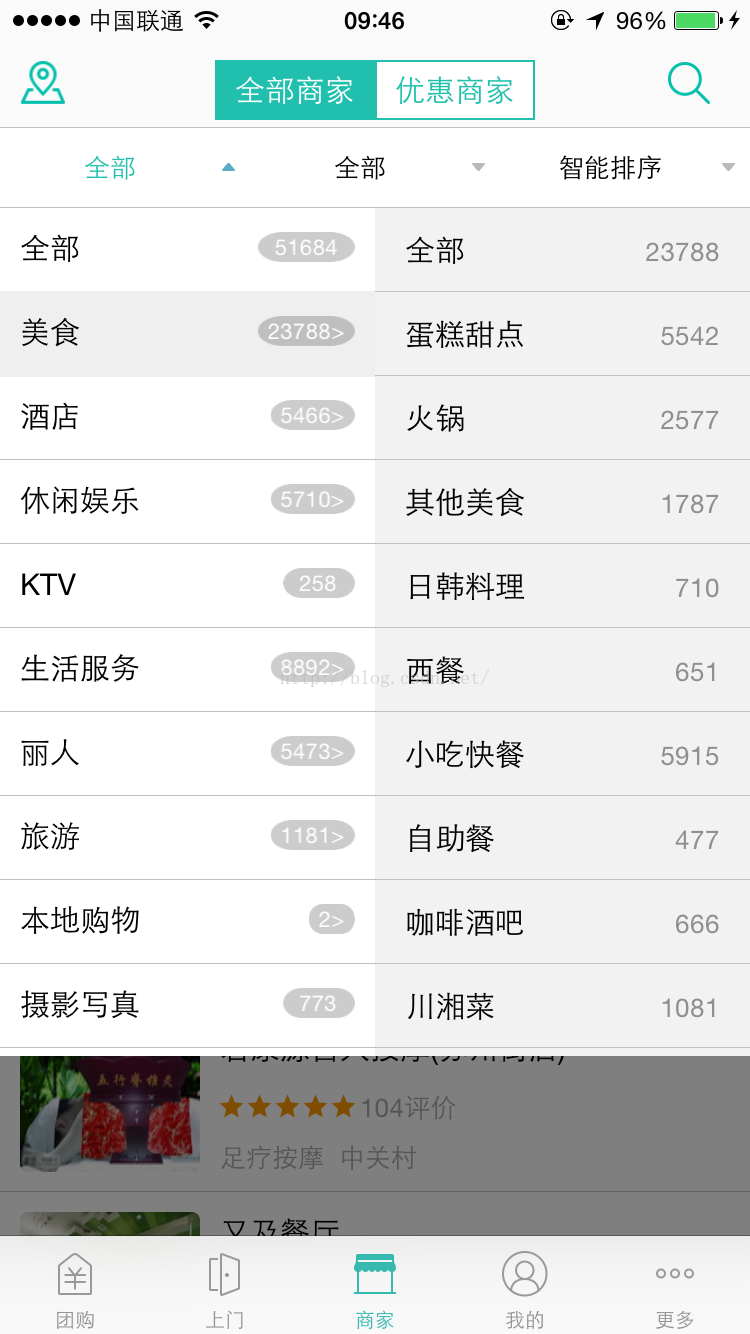Image resolution: width=750 pixels, height=1334 pixels.
Task: Select the 酒店 category
Action: (x=187, y=417)
